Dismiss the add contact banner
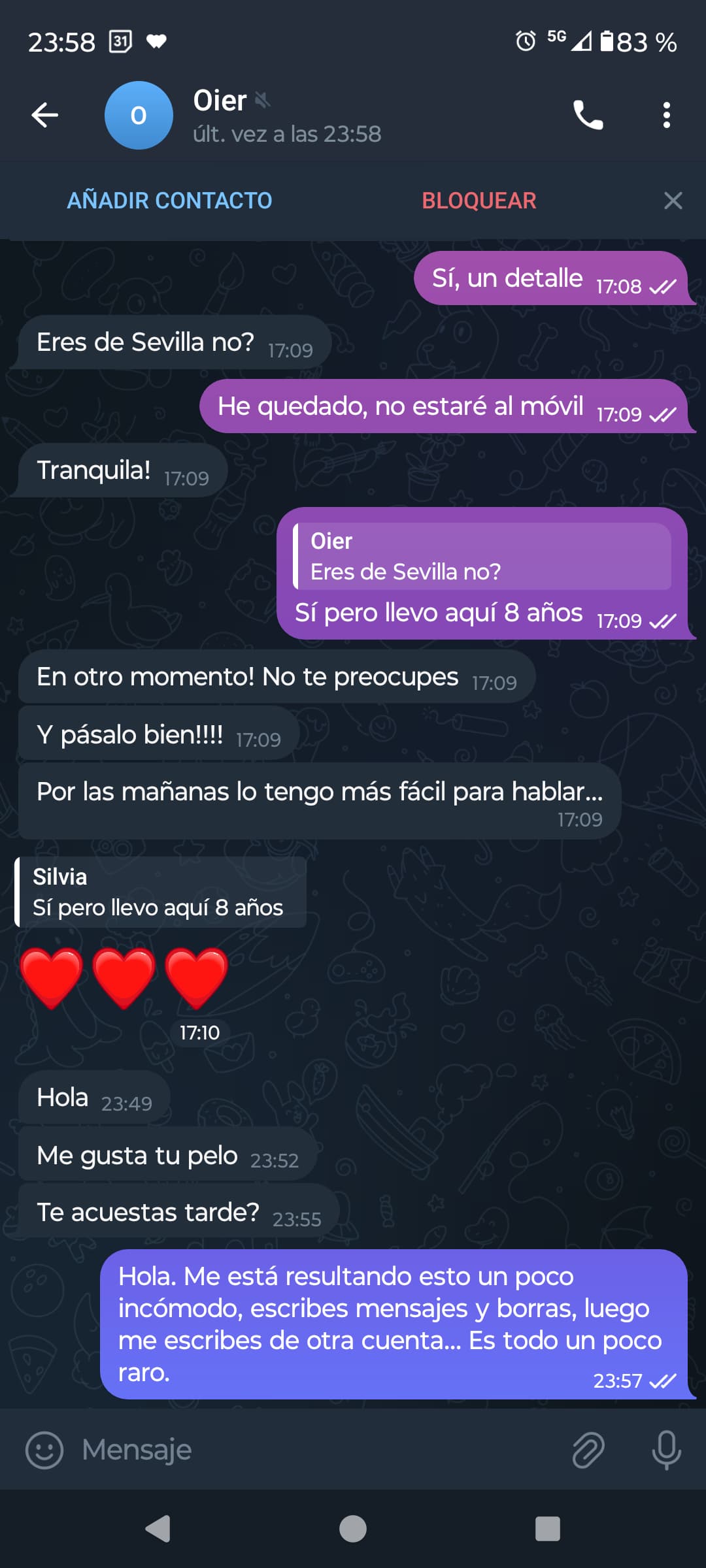706x1568 pixels. coord(673,201)
